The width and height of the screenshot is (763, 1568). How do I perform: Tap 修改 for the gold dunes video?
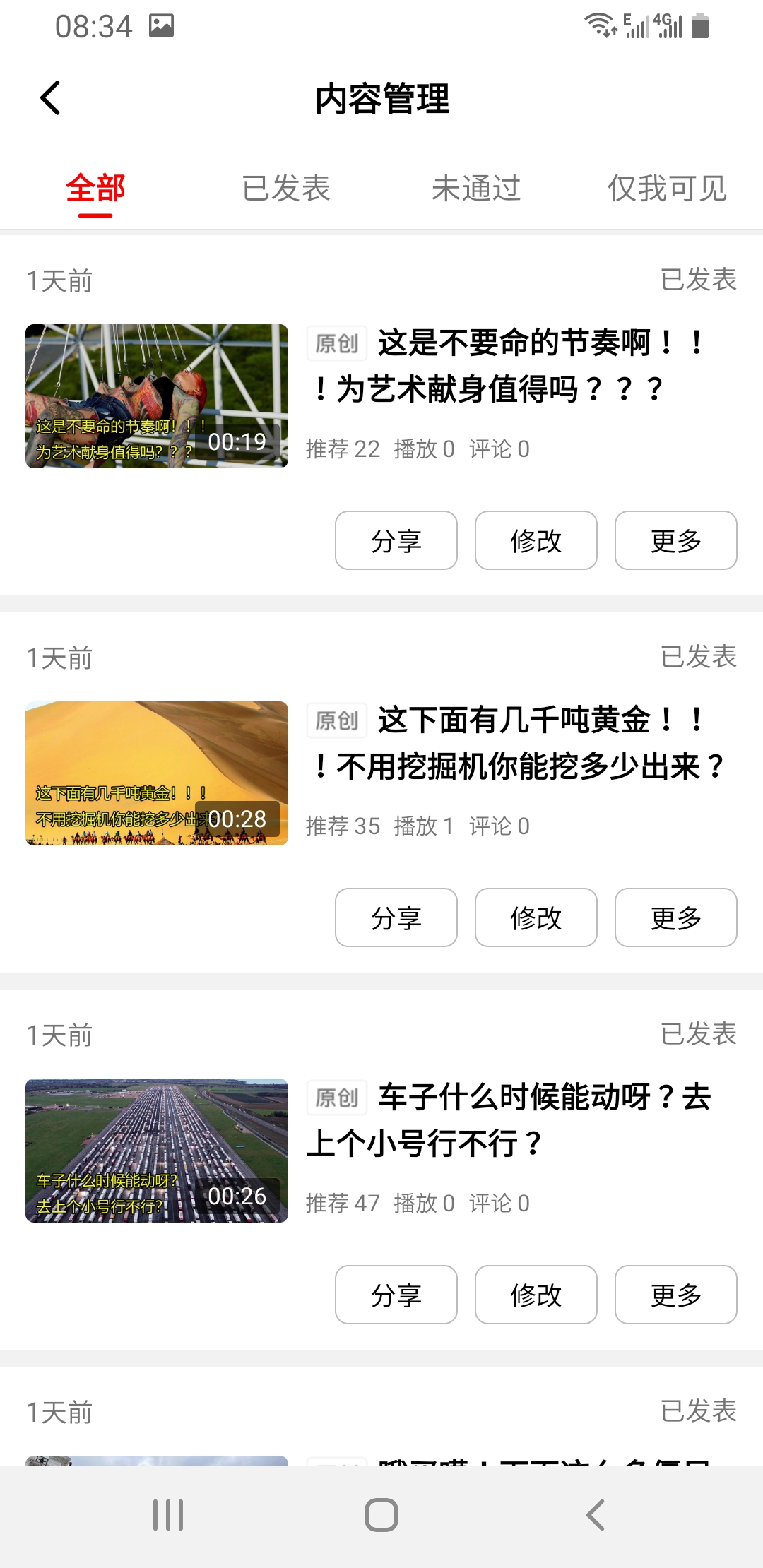[536, 917]
